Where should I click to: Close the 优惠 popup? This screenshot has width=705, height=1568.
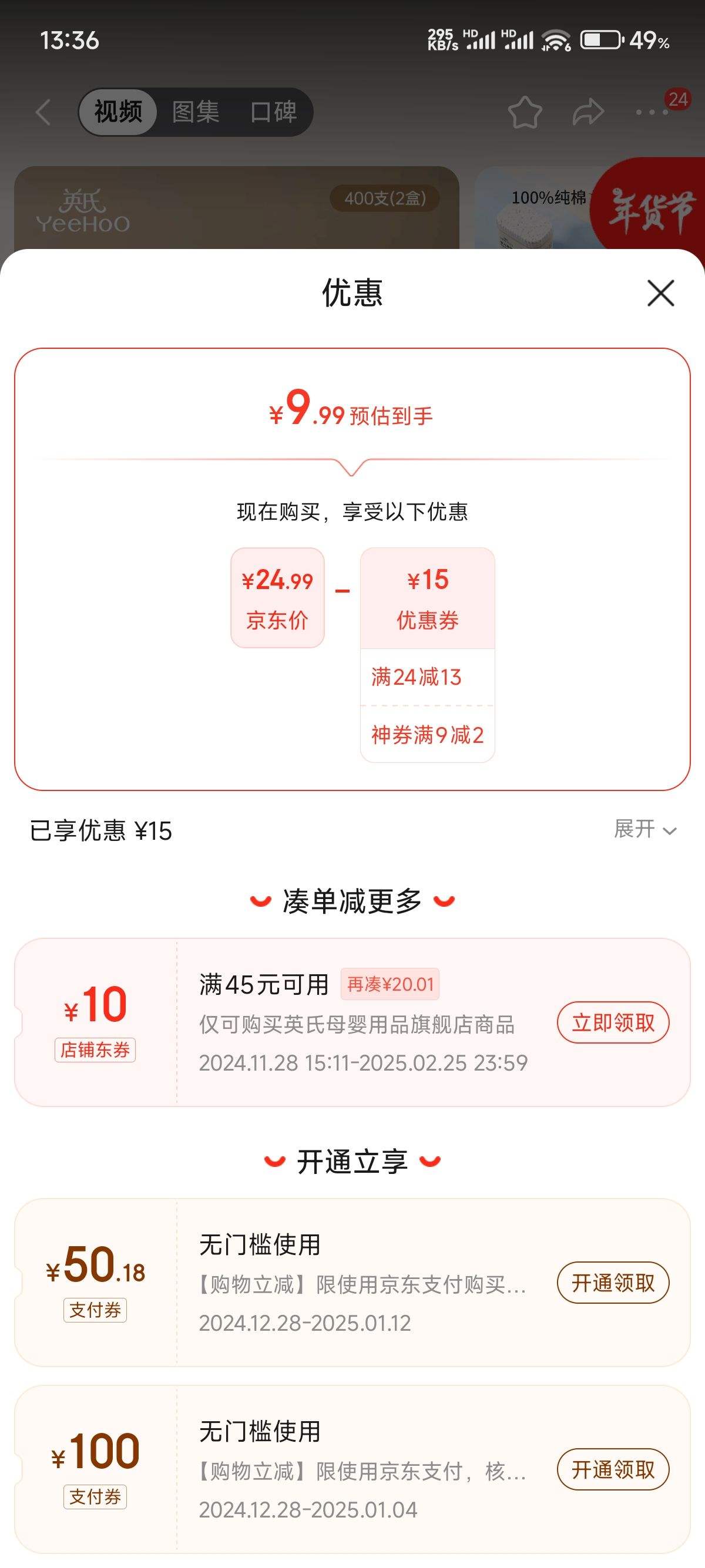point(661,294)
